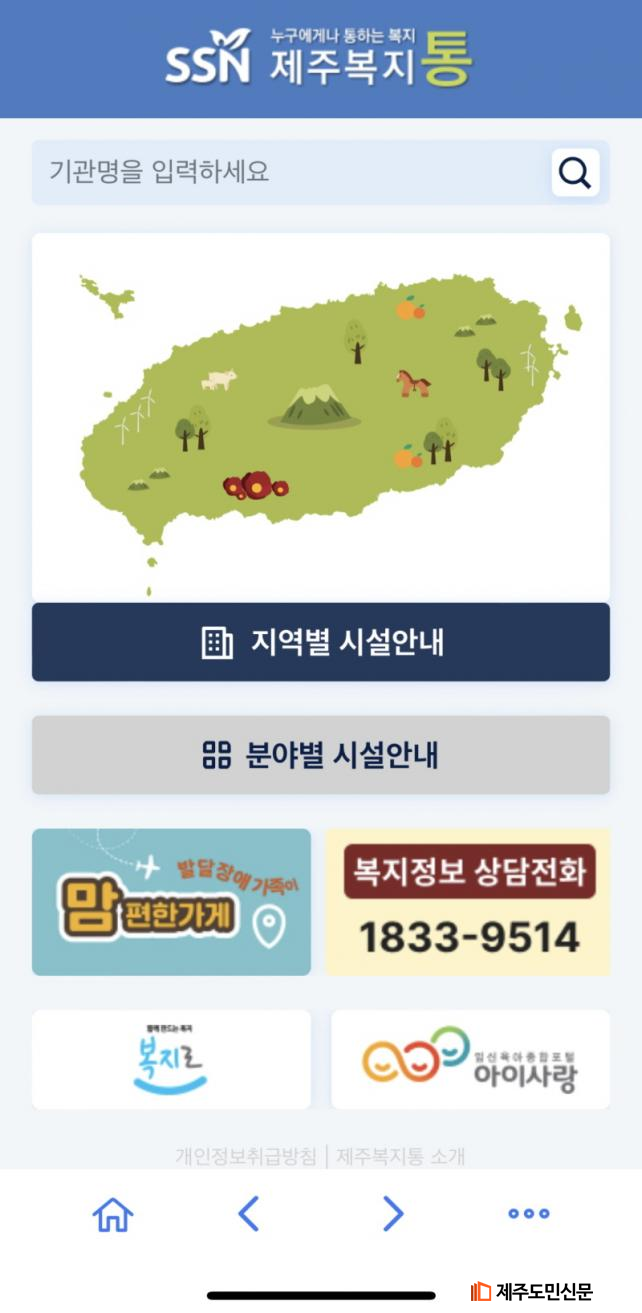642x1313 pixels.
Task: Open 제주복지통 소개
Action: [x=401, y=1157]
